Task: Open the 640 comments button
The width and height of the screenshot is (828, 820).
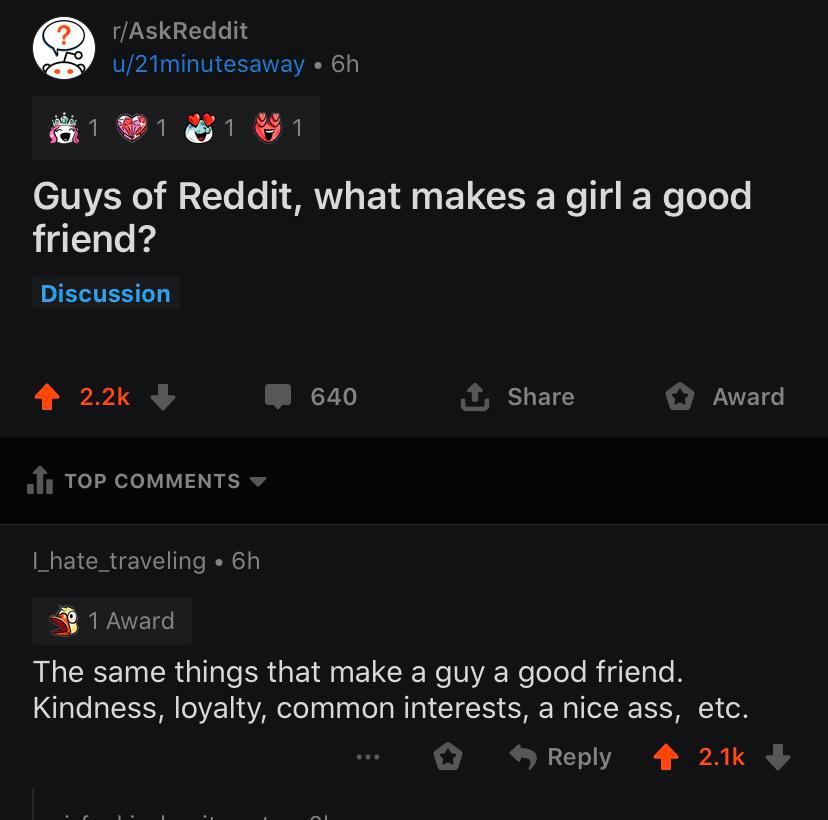Action: [x=311, y=397]
